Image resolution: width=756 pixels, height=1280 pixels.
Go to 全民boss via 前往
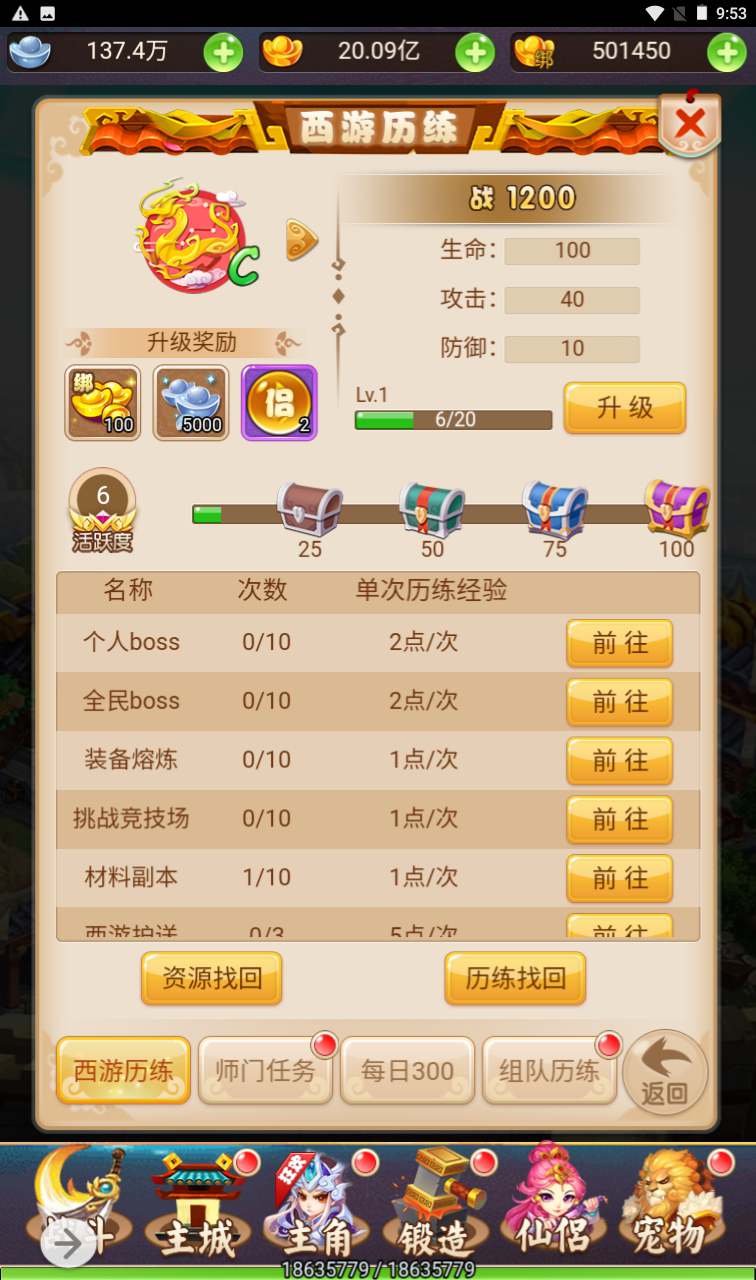click(619, 702)
